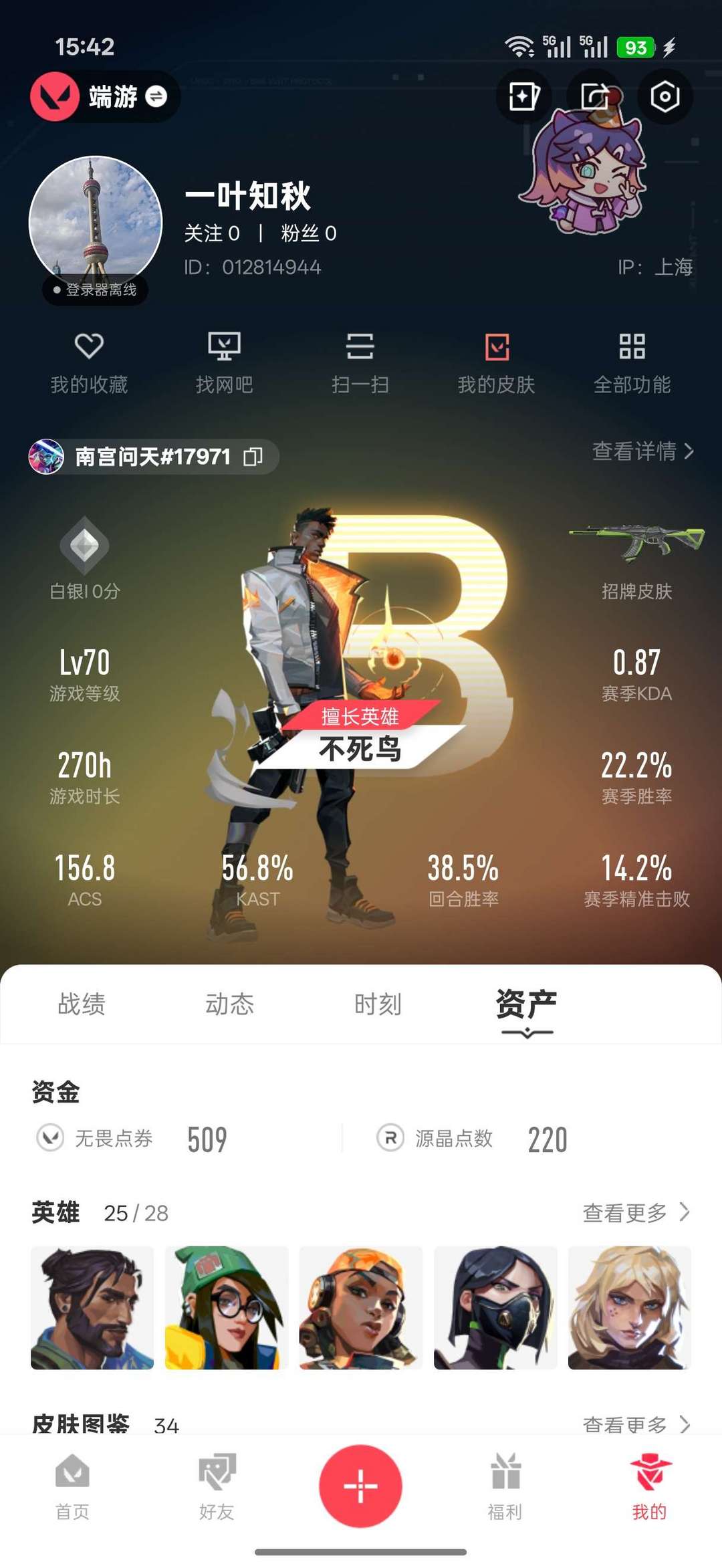Switch to the 战绩 tab
This screenshot has width=722, height=1568.
coord(82,1004)
